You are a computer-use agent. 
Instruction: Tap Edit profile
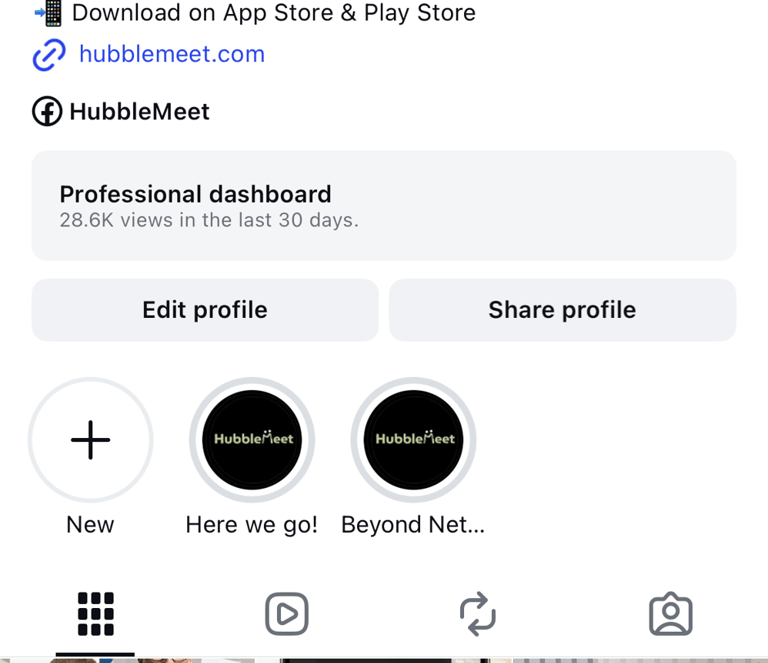pyautogui.click(x=205, y=310)
